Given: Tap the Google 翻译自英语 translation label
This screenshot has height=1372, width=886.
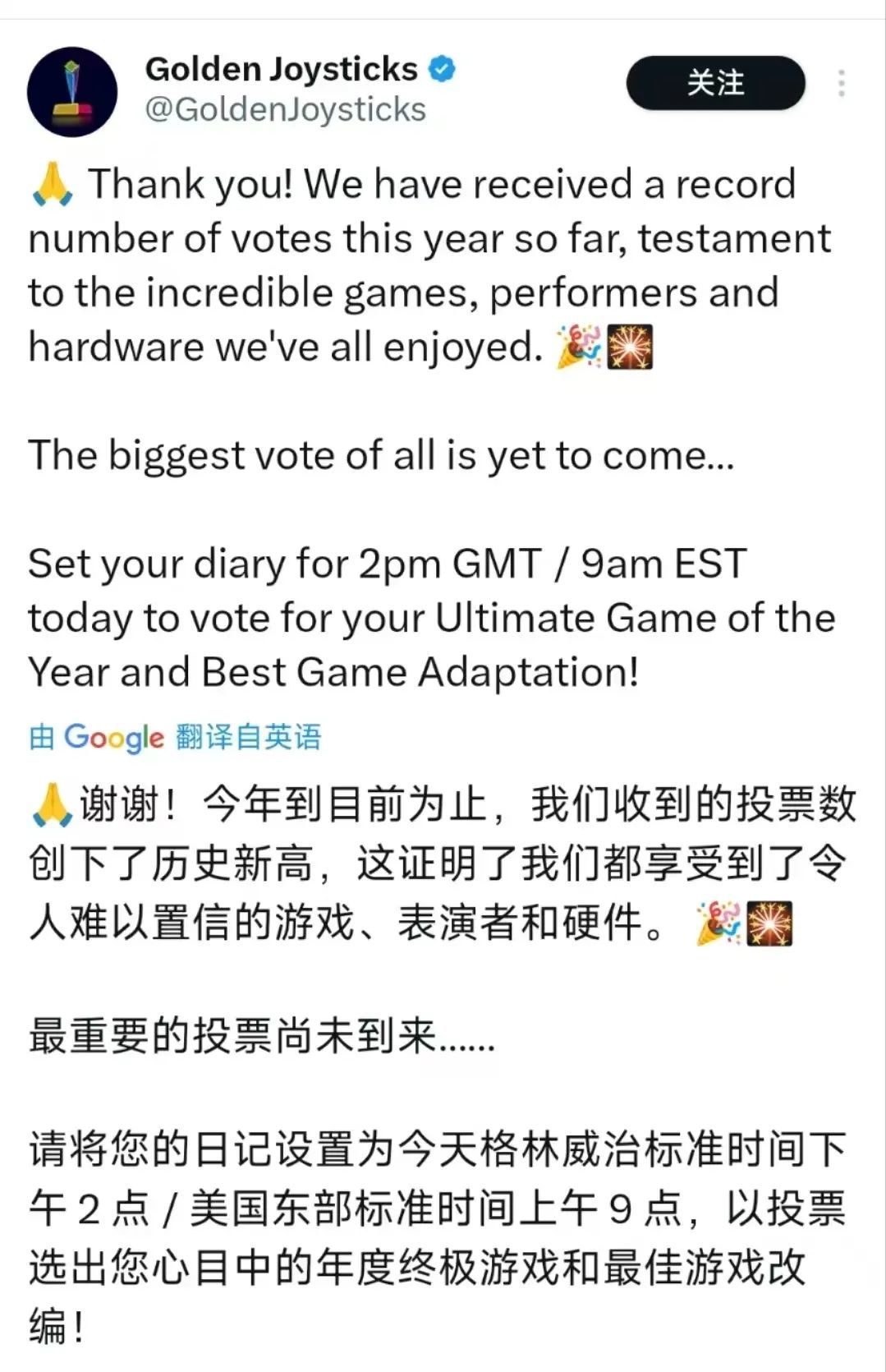Looking at the screenshot, I should [175, 737].
